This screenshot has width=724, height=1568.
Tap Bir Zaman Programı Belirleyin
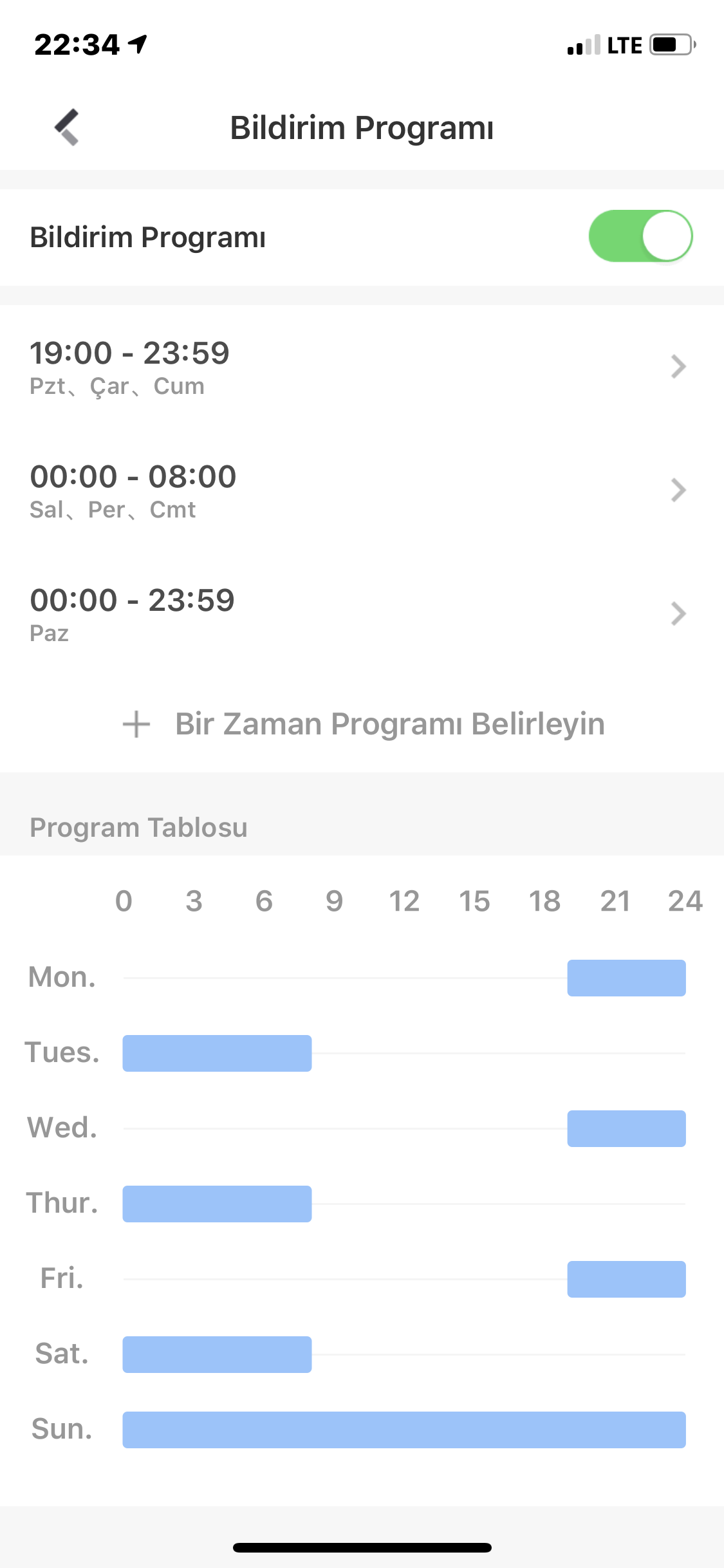364,724
